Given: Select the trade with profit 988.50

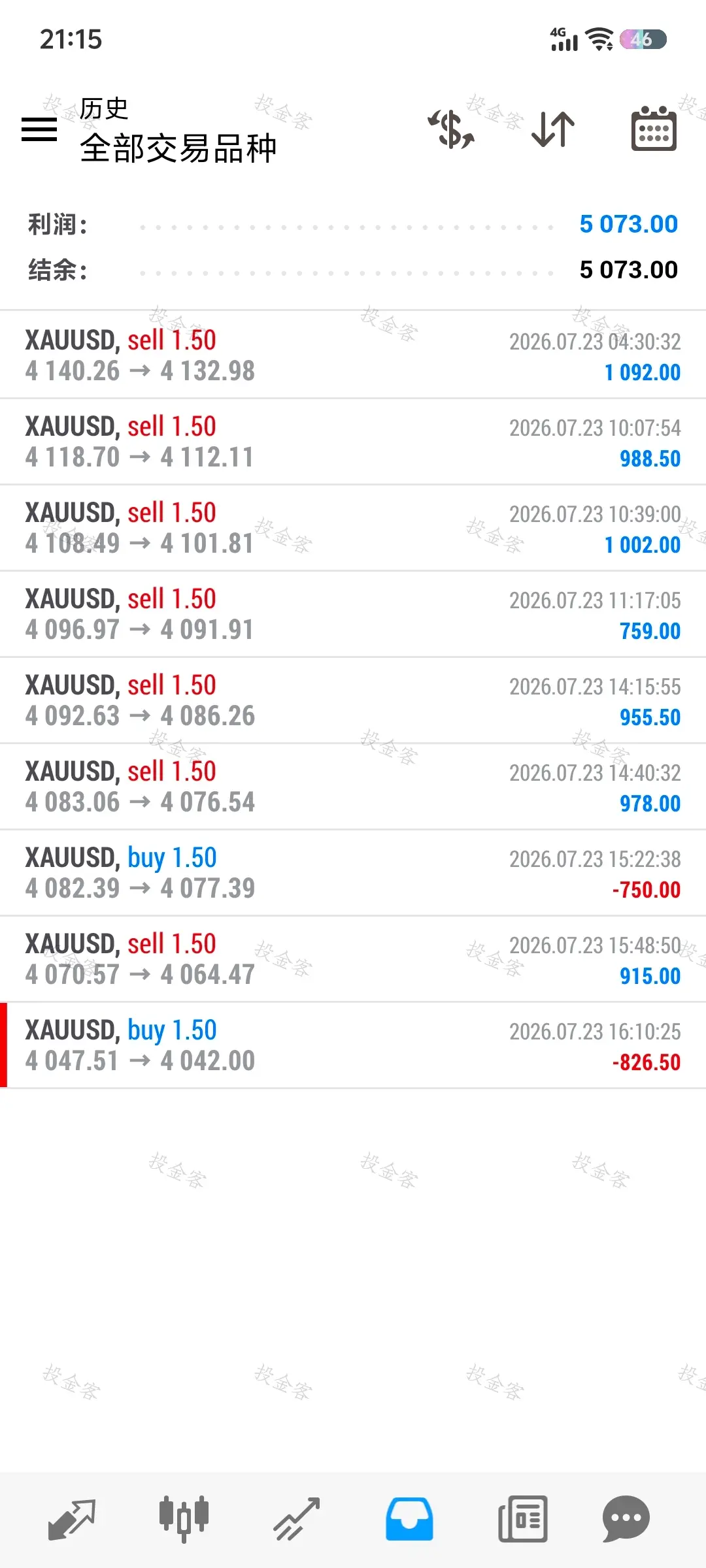Looking at the screenshot, I should (353, 441).
